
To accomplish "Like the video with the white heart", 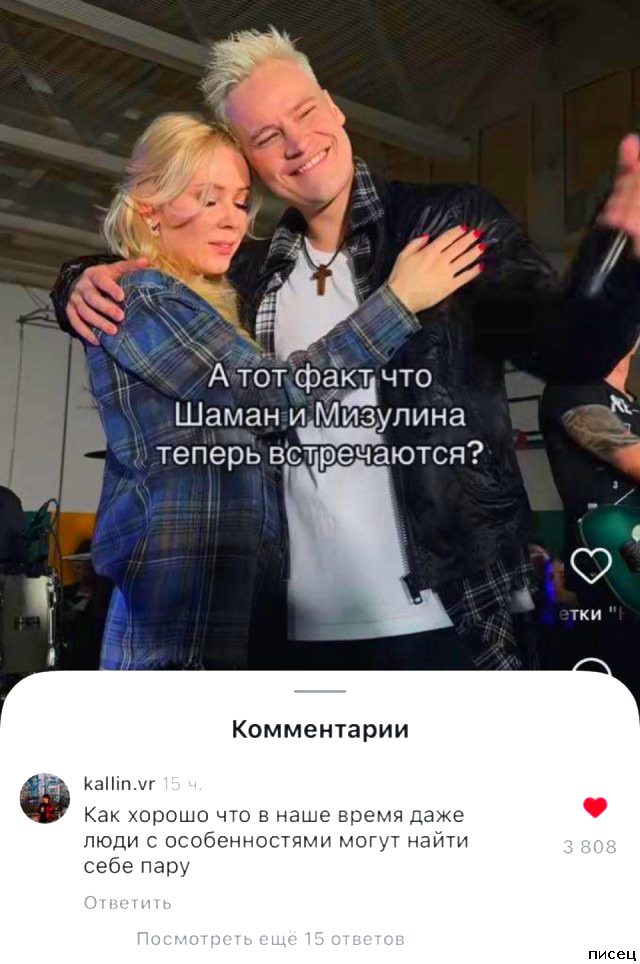I will click(x=591, y=566).
